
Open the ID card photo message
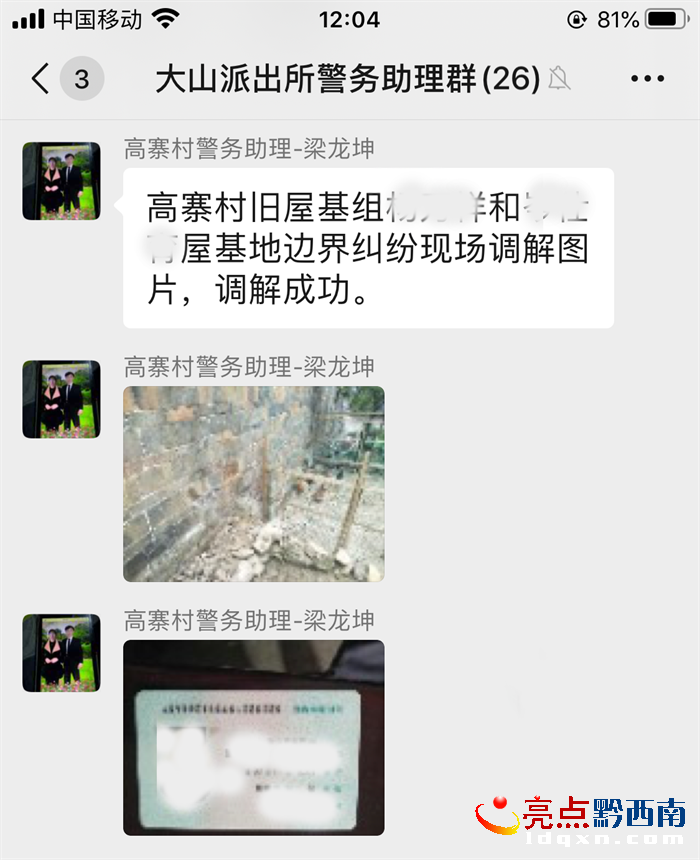click(253, 737)
